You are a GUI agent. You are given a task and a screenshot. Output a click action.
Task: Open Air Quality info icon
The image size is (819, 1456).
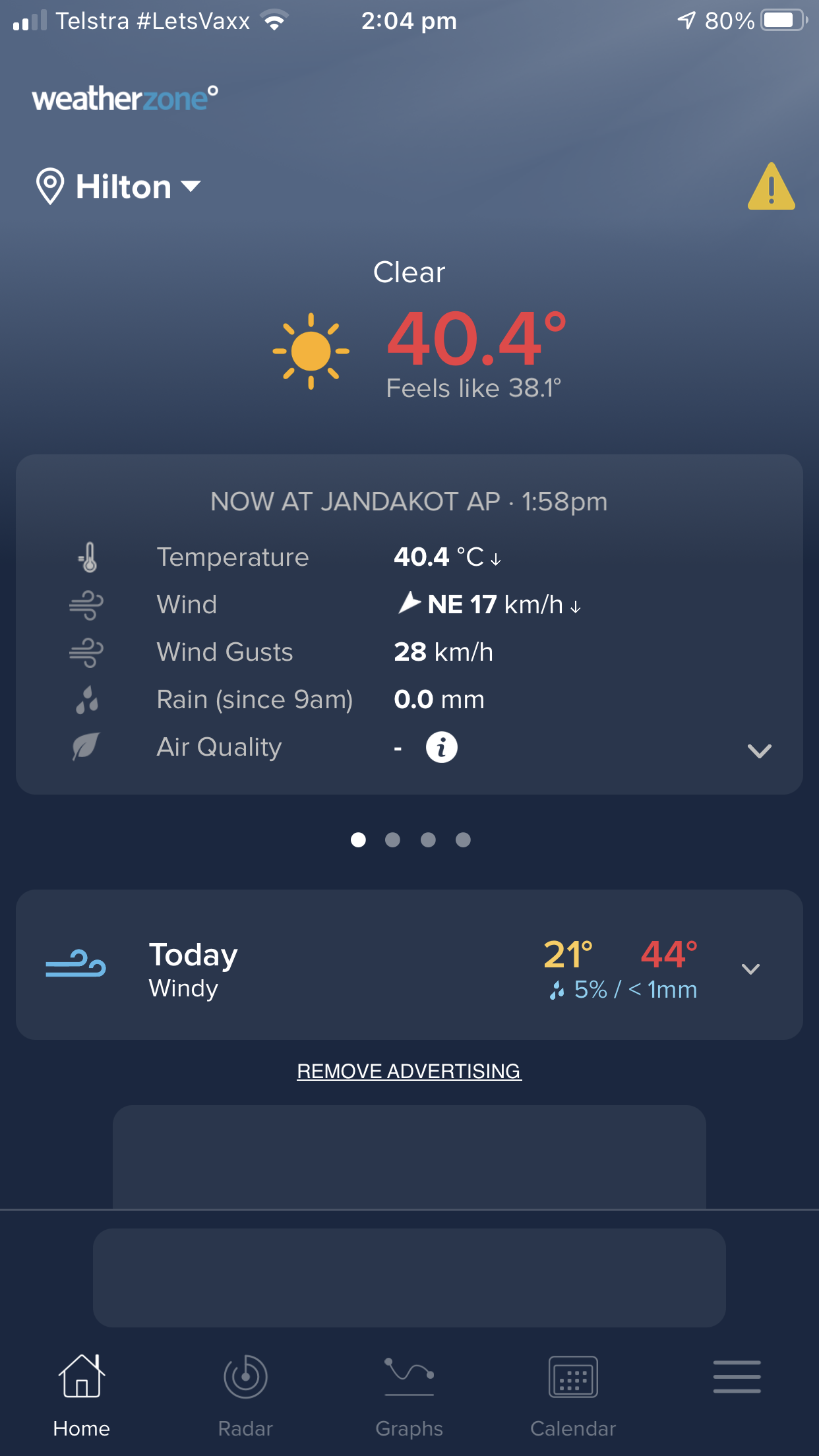click(441, 747)
